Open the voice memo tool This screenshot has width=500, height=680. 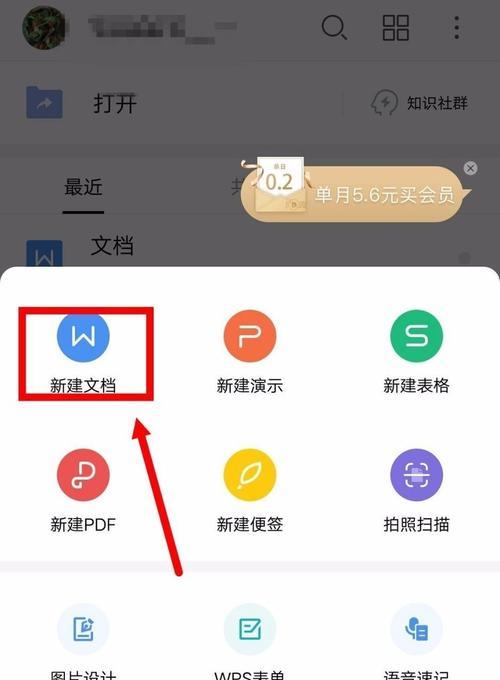416,629
